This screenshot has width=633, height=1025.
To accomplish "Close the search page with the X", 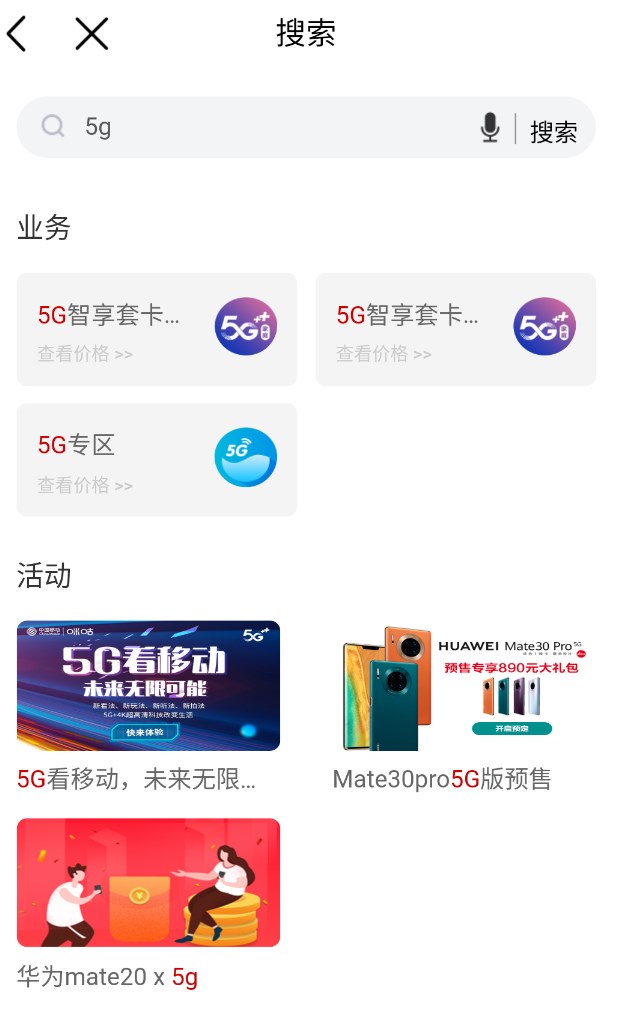I will click(91, 34).
